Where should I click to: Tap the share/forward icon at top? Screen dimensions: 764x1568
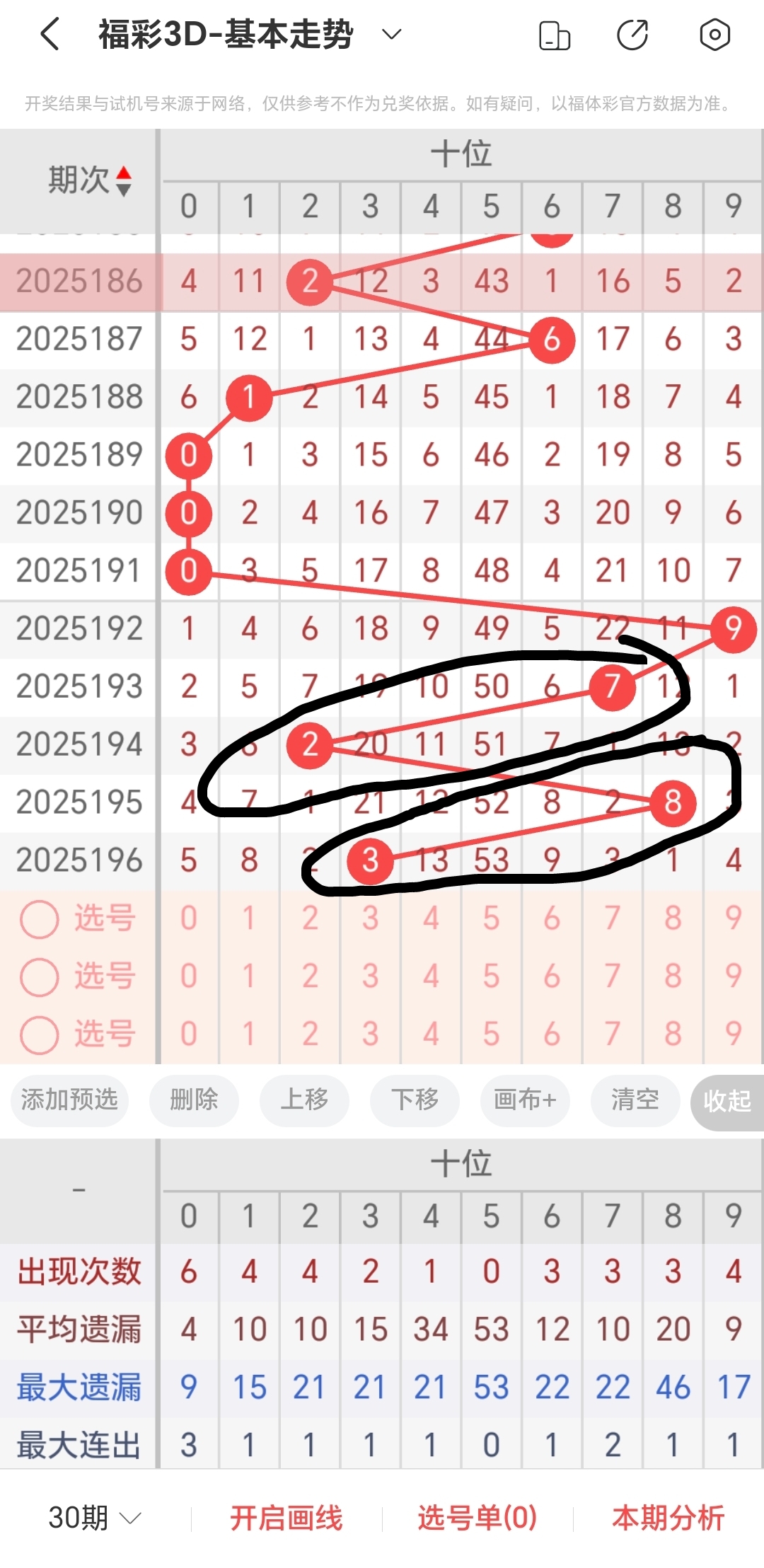[x=633, y=33]
